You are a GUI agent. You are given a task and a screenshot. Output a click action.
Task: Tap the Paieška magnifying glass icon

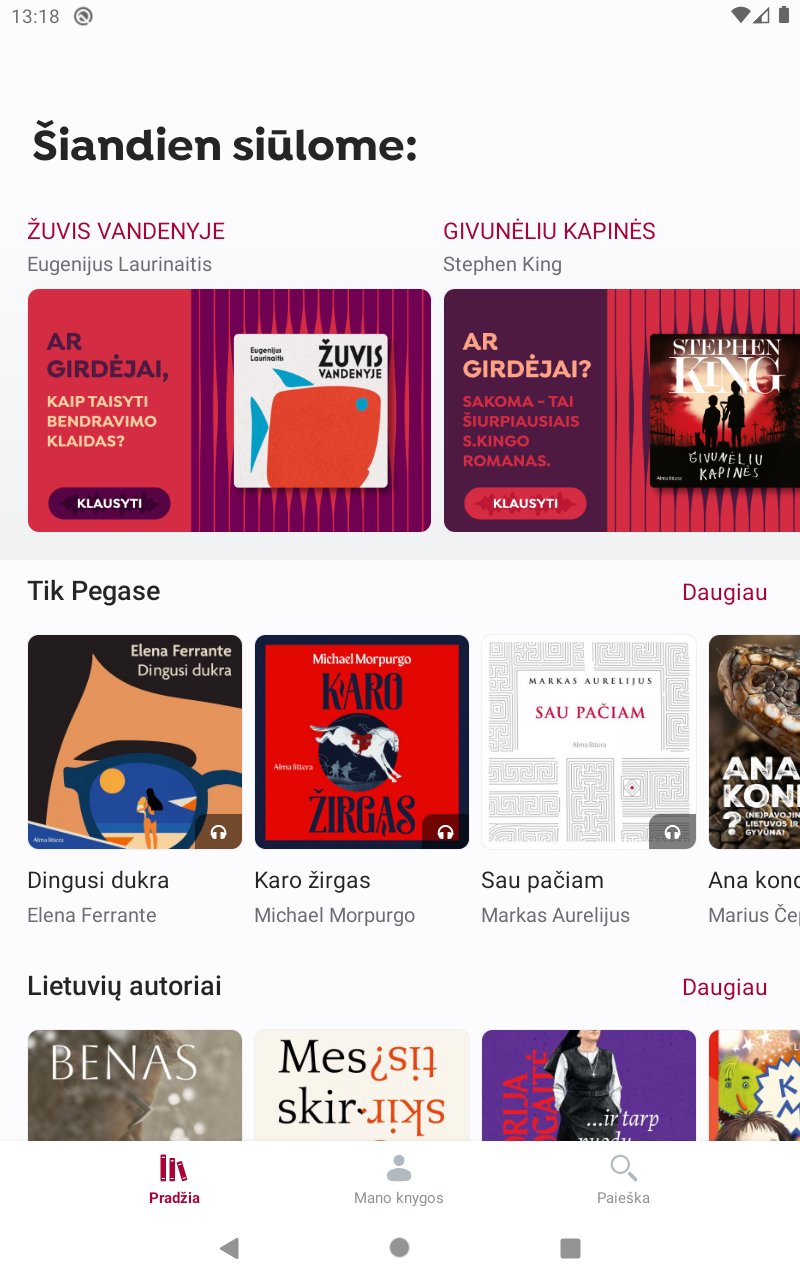[623, 1166]
